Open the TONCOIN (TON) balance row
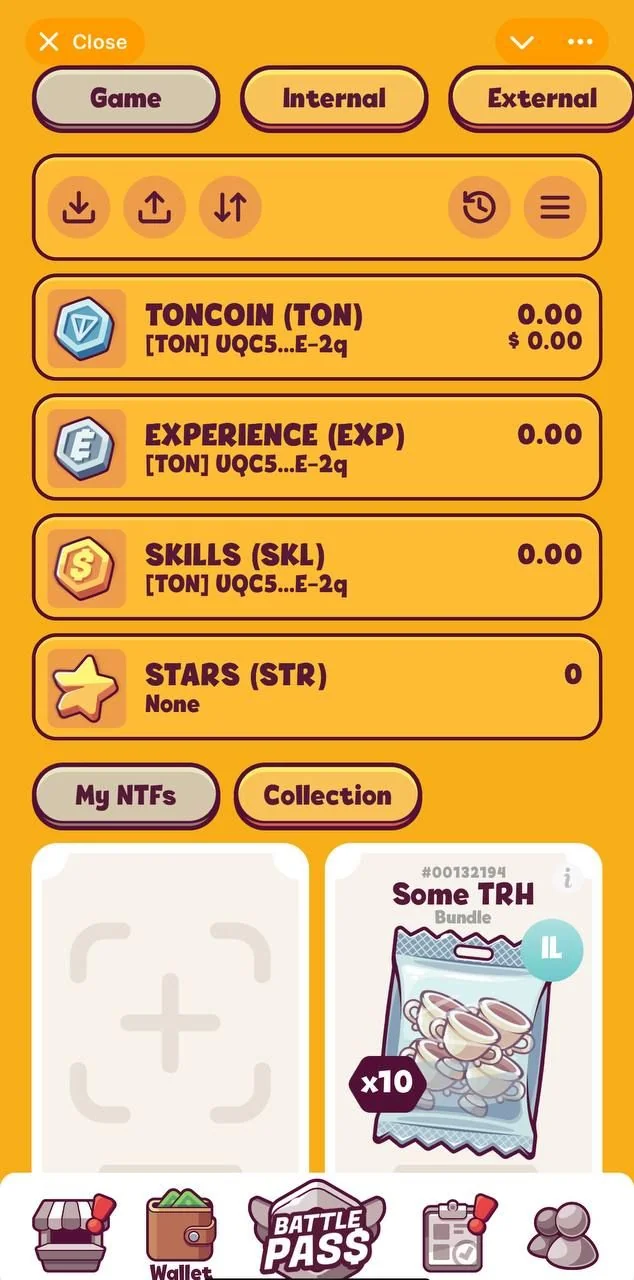This screenshot has height=1280, width=634. click(317, 327)
